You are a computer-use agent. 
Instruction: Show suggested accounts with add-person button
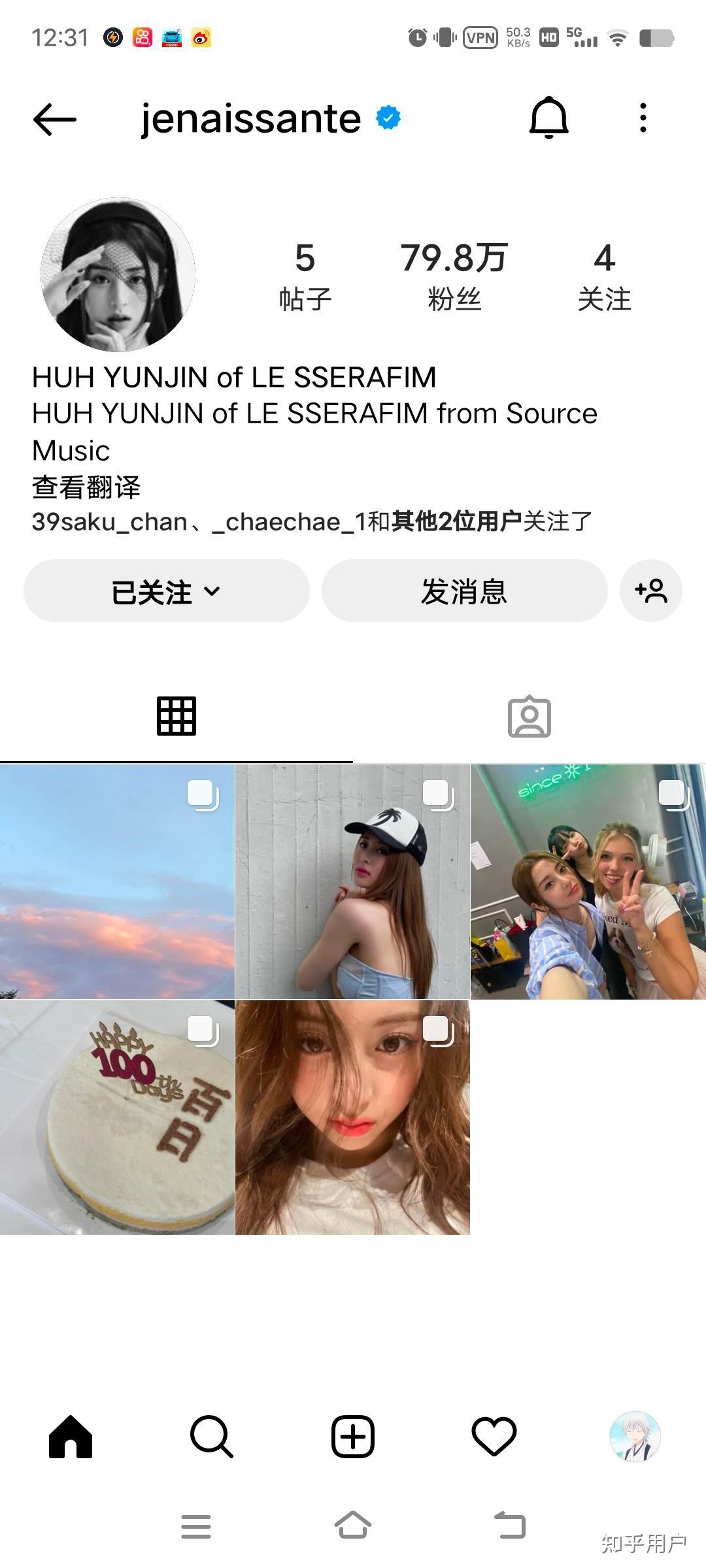pyautogui.click(x=651, y=591)
